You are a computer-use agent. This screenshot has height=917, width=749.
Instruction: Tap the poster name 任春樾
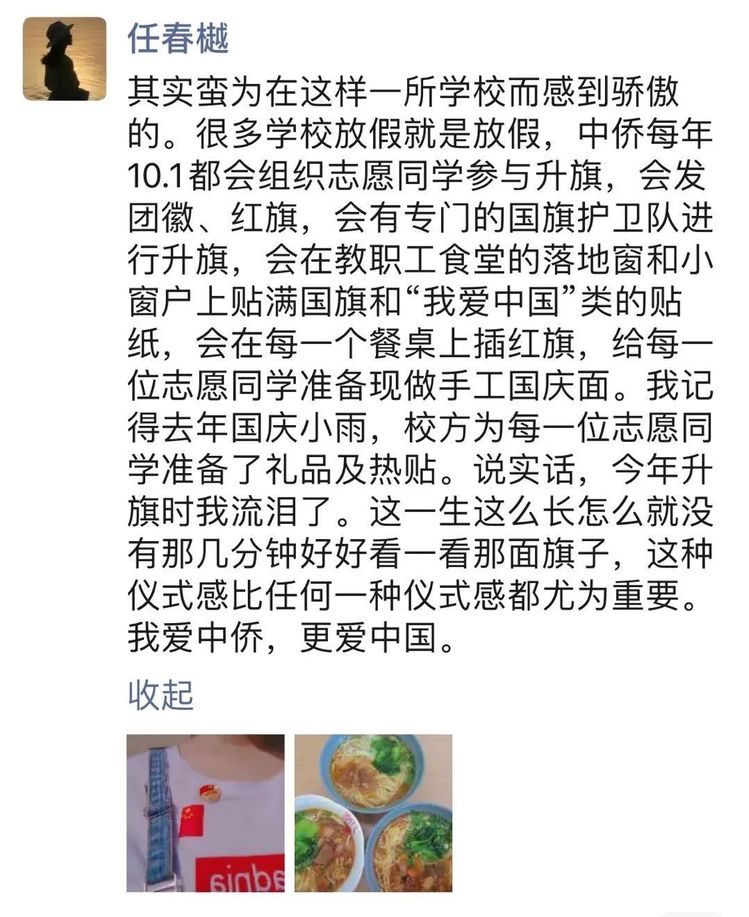click(x=178, y=38)
